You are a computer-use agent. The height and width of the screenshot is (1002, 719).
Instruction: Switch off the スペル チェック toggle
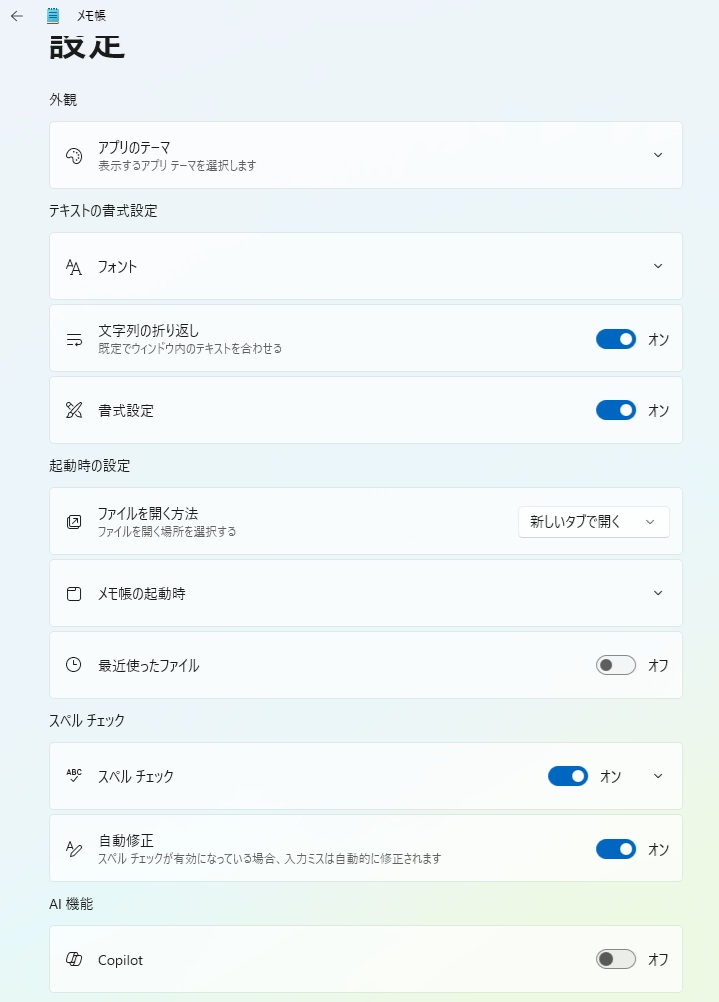(568, 776)
